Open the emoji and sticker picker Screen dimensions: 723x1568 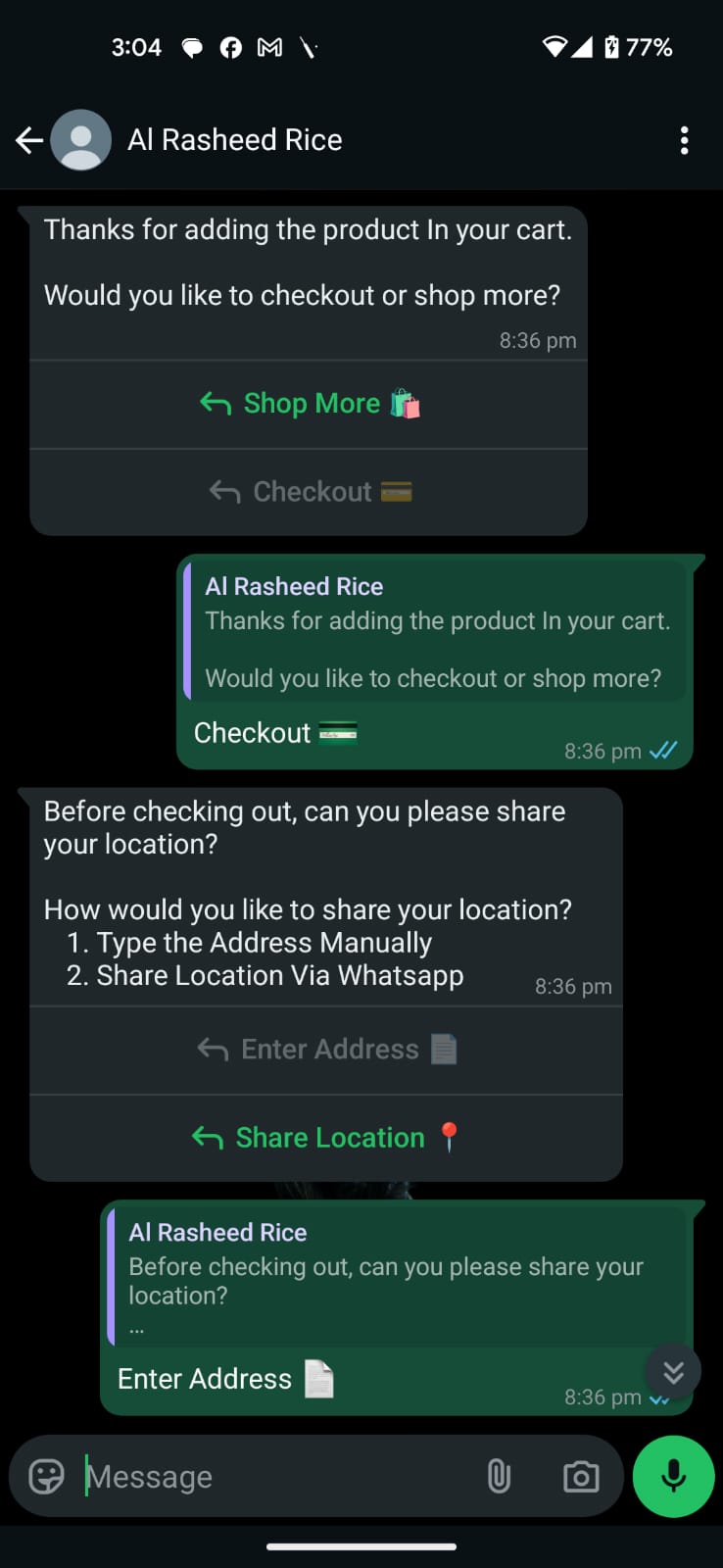(46, 1476)
